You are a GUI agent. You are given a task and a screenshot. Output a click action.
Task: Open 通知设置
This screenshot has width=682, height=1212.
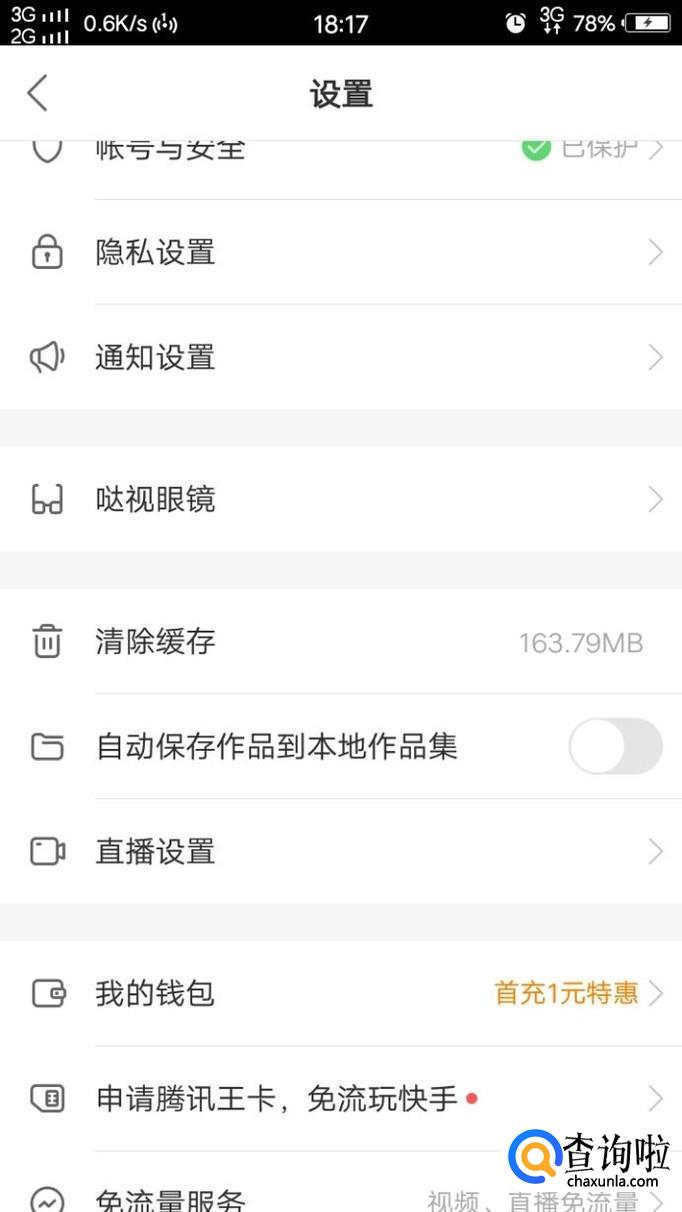(x=340, y=358)
